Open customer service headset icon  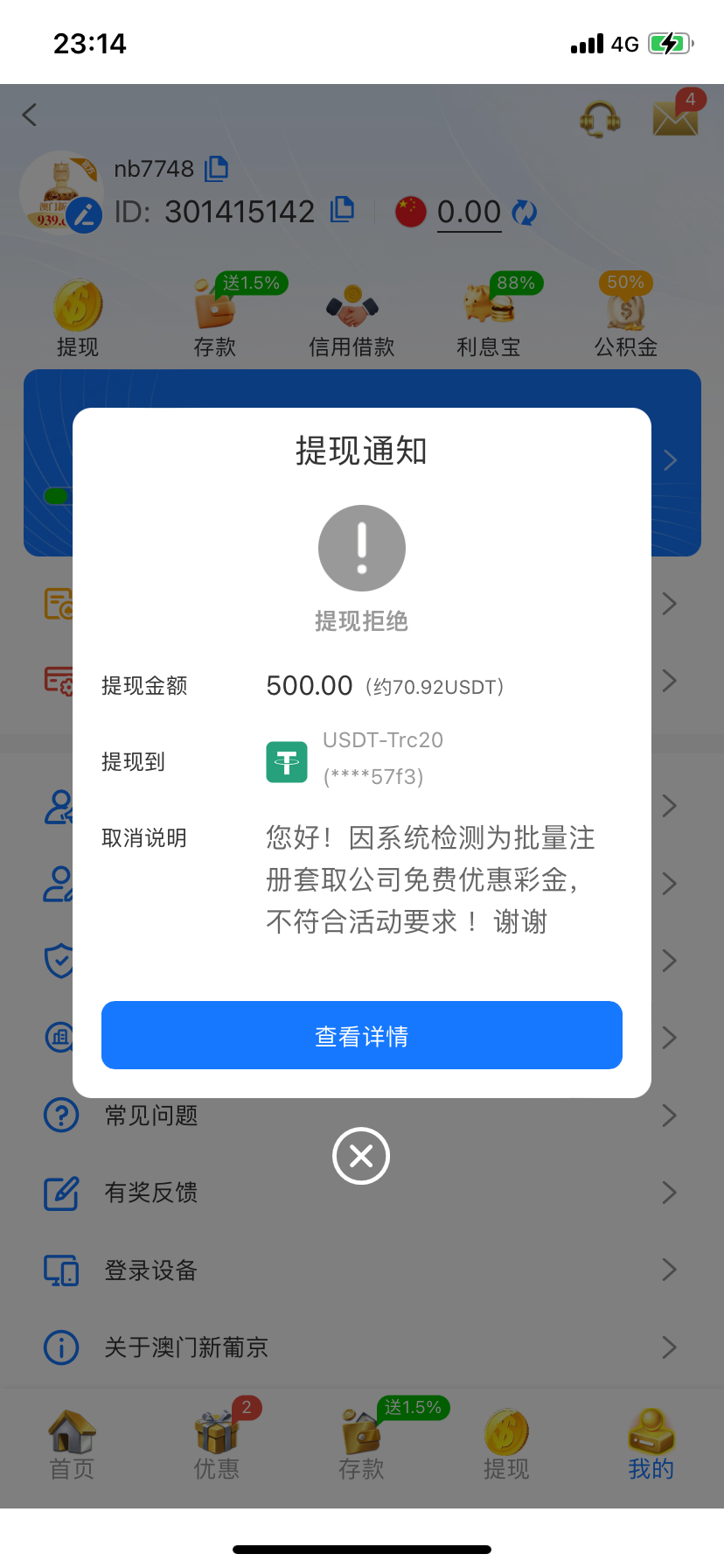pyautogui.click(x=600, y=118)
